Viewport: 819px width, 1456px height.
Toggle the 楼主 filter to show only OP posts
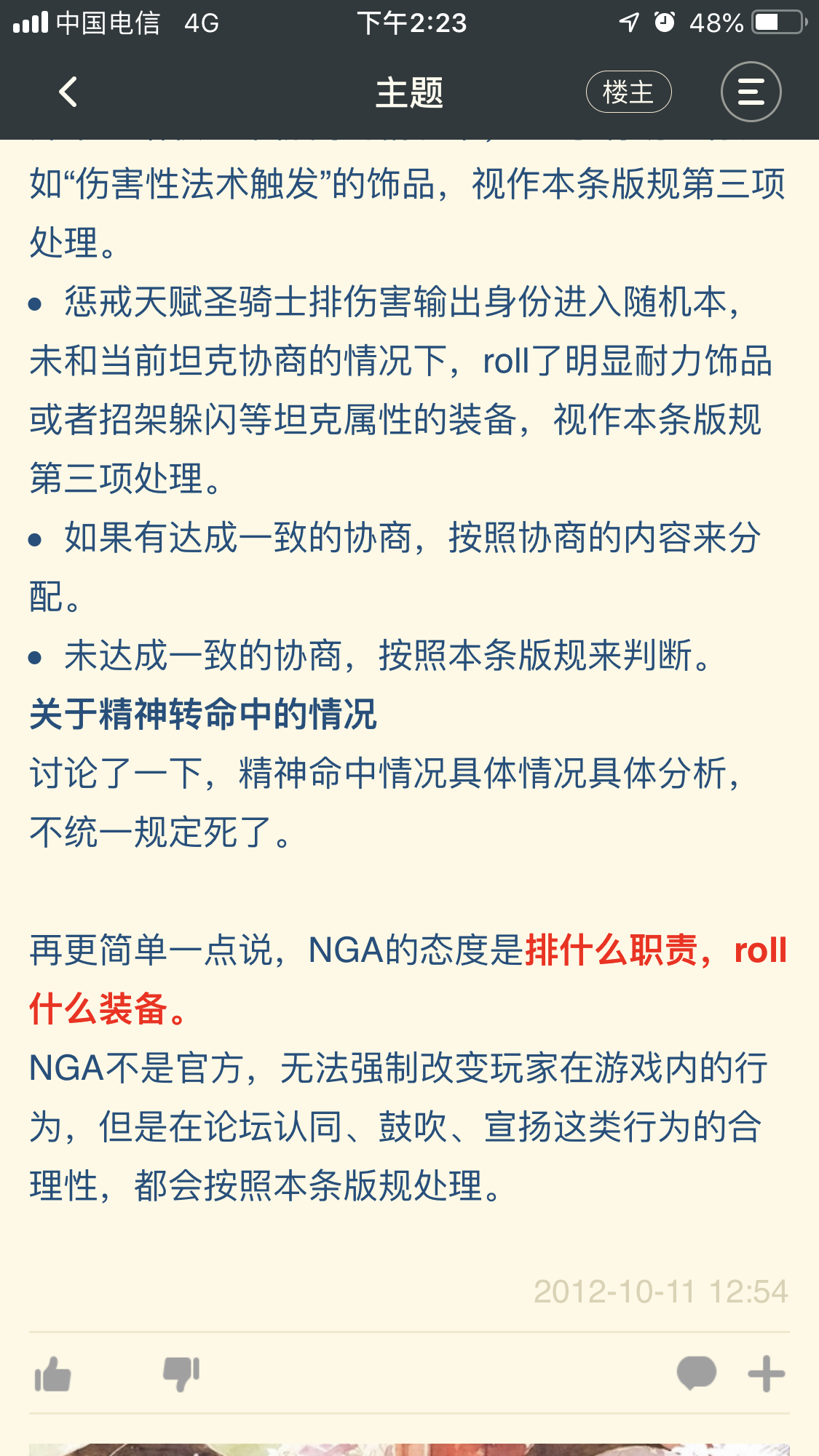(x=628, y=91)
